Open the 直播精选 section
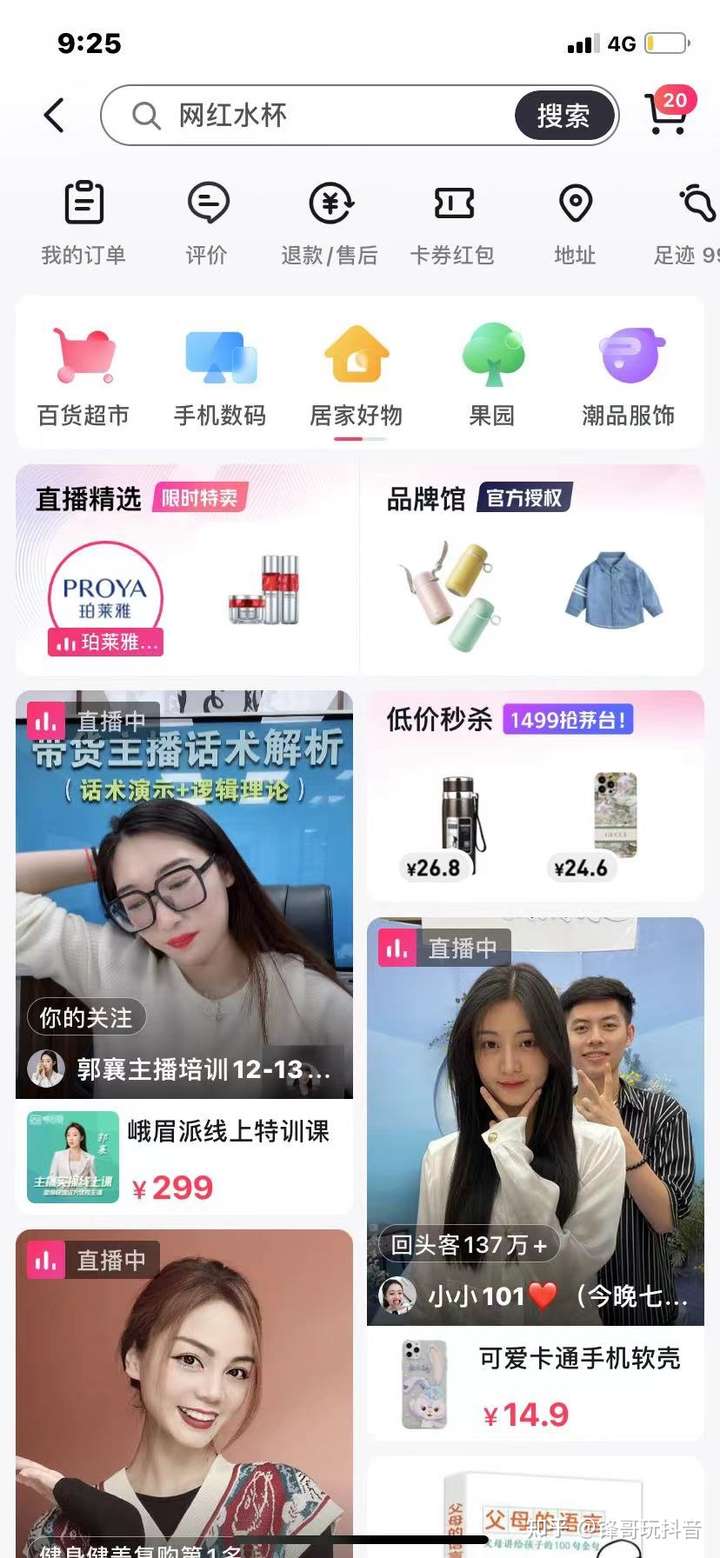 tap(186, 570)
